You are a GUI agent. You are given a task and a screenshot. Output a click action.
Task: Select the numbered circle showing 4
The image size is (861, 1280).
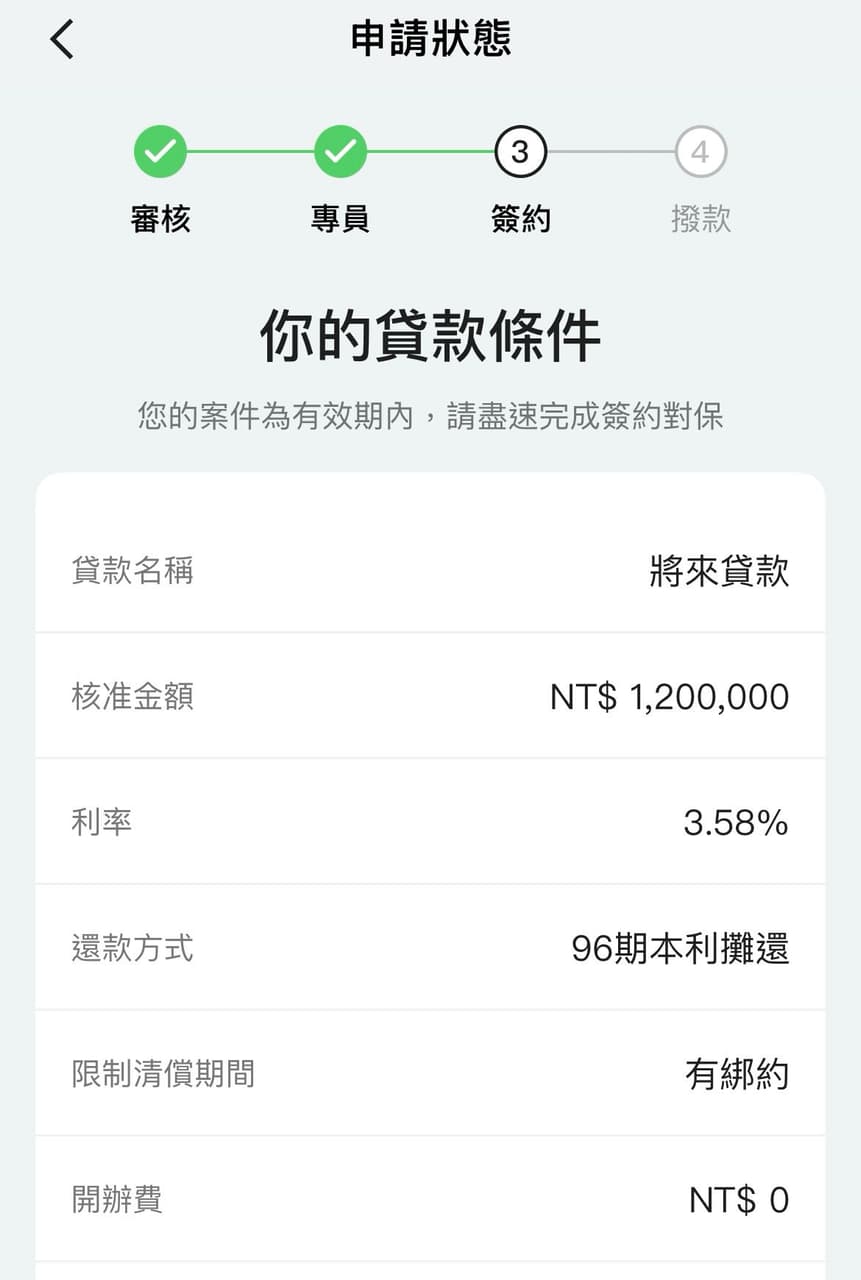pos(699,151)
